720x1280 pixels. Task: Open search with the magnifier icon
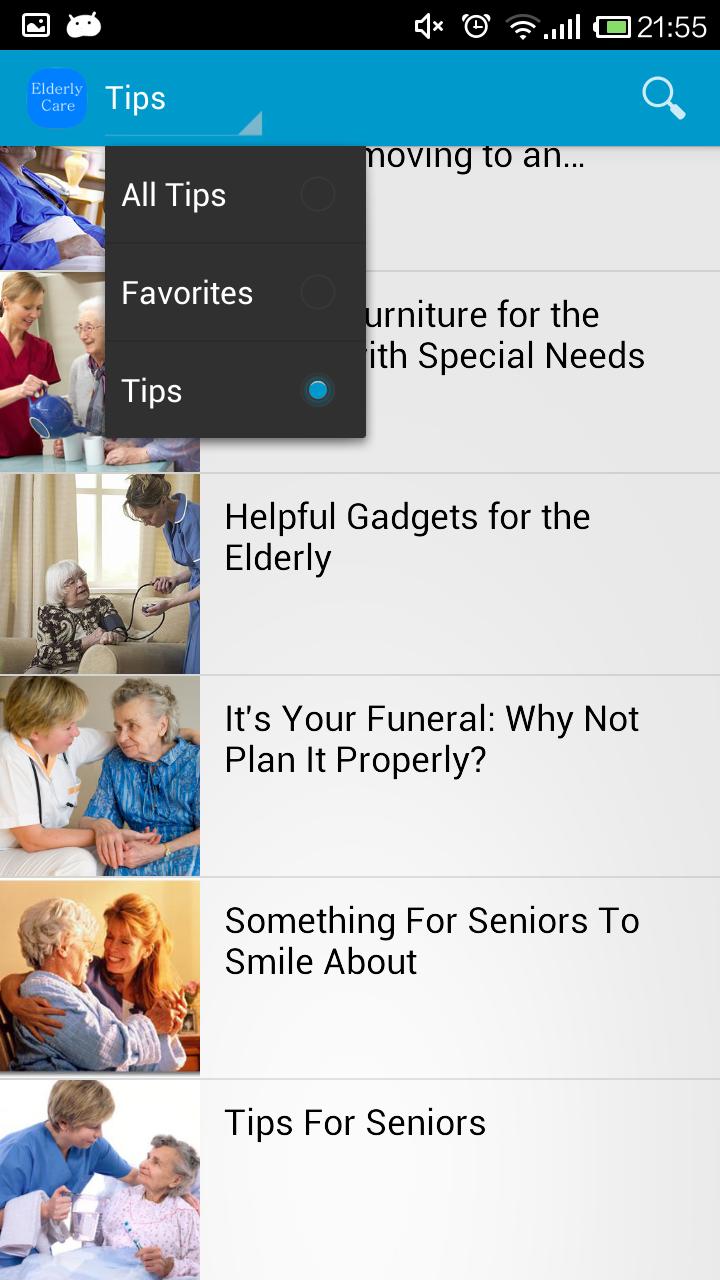point(663,97)
